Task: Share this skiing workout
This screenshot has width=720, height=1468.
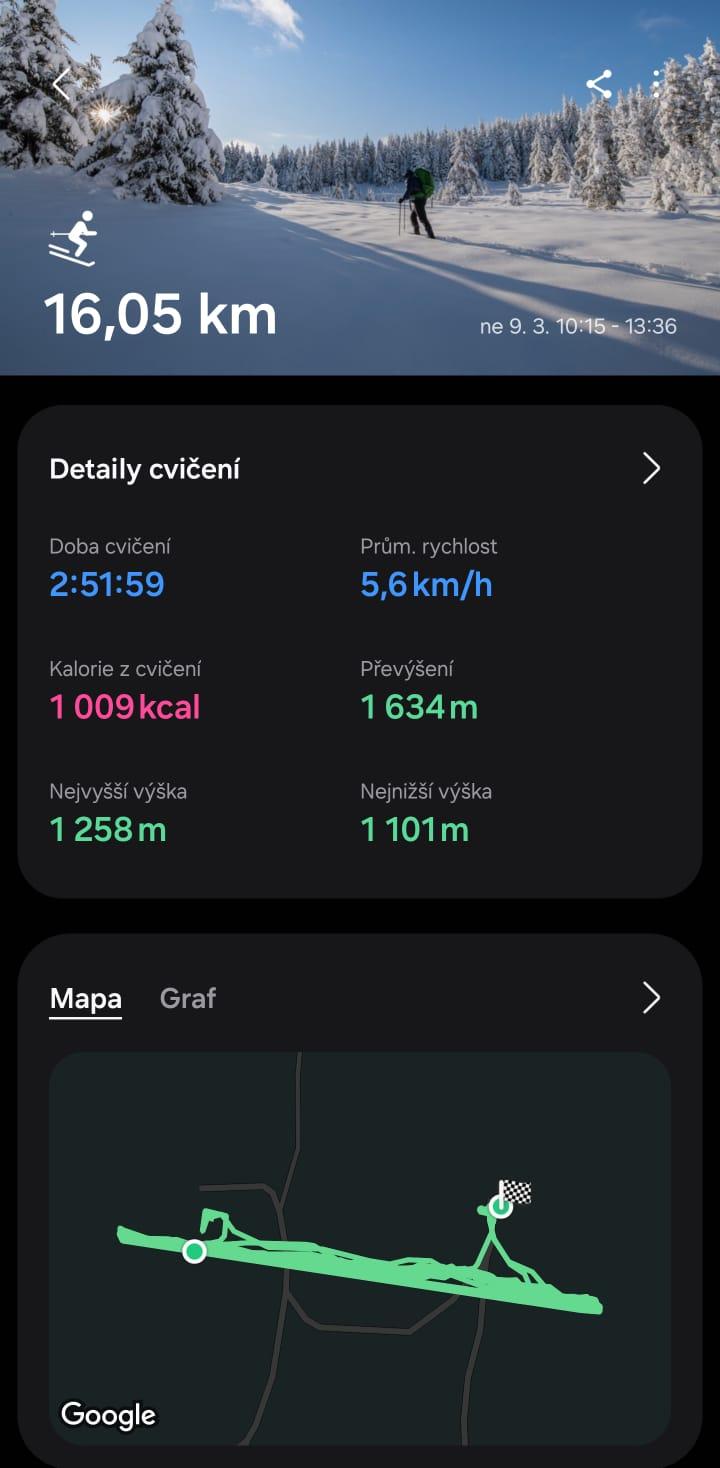Action: click(x=599, y=85)
